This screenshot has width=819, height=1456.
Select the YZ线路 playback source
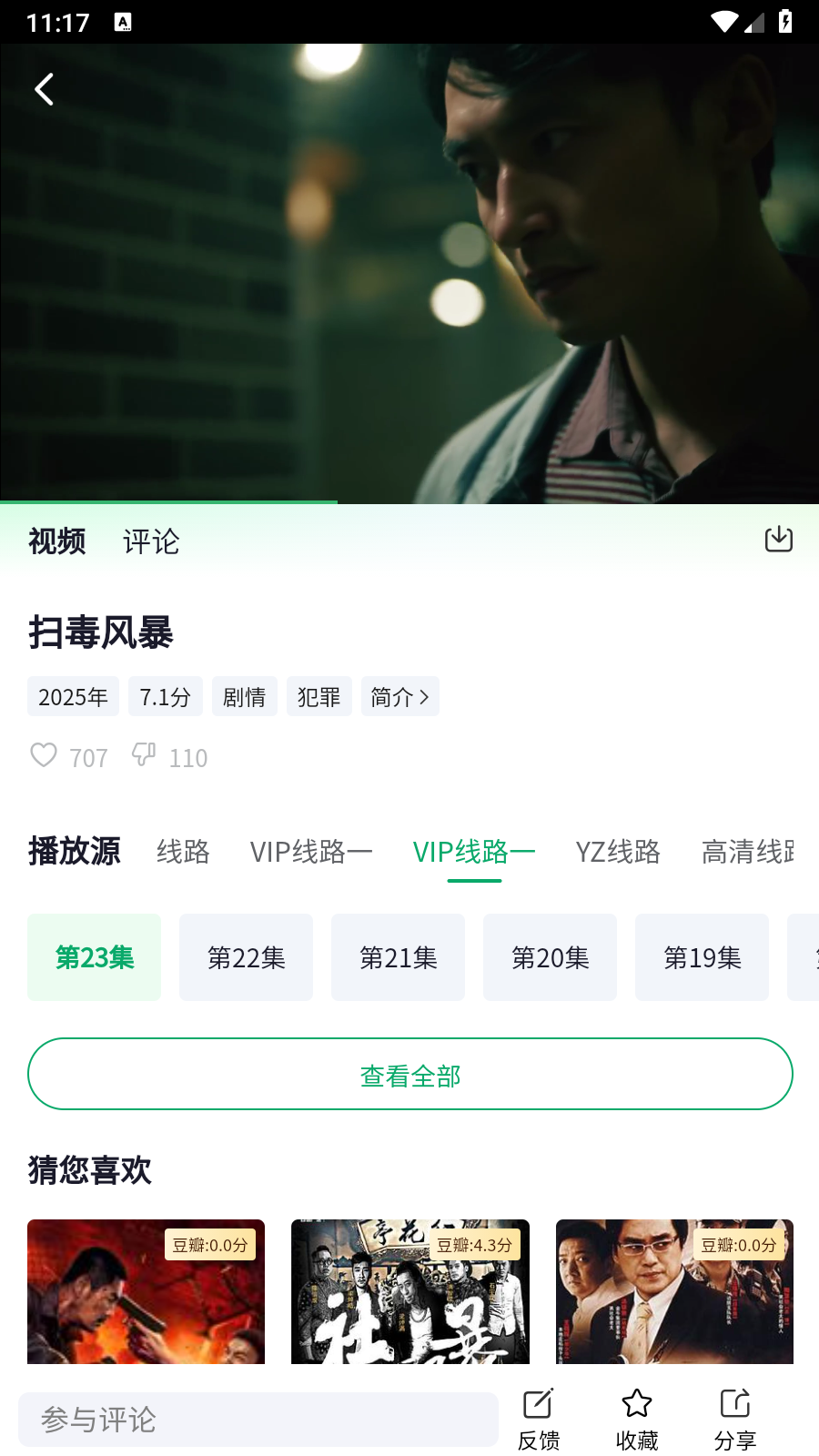[x=618, y=852]
